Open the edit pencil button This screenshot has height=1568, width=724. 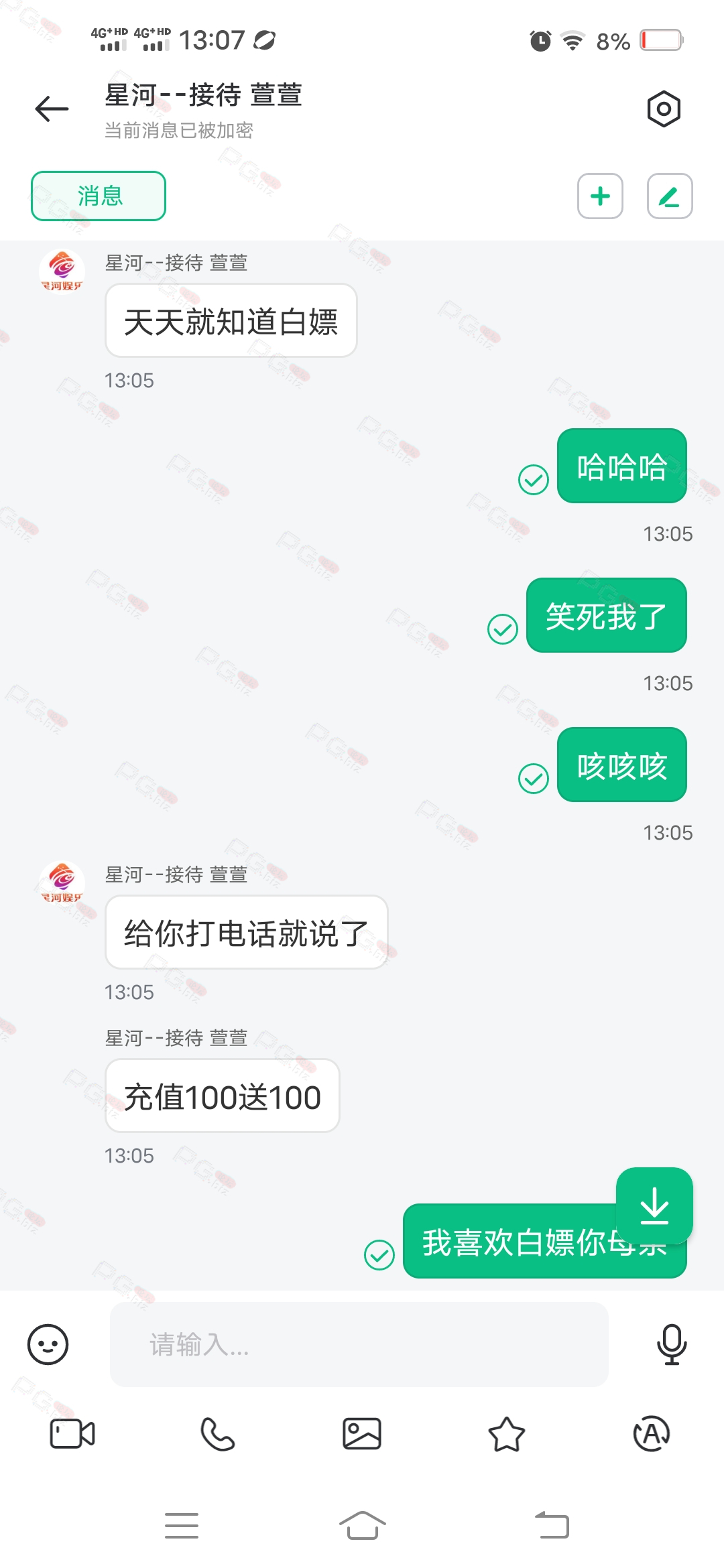(x=670, y=196)
